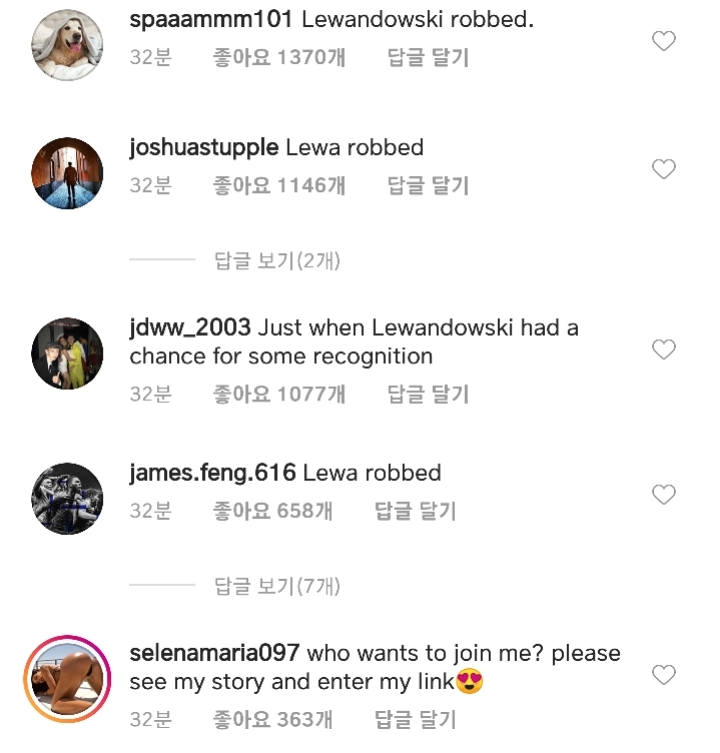The height and width of the screenshot is (753, 720).
Task: Like selenamaria097's comment
Action: (x=663, y=675)
